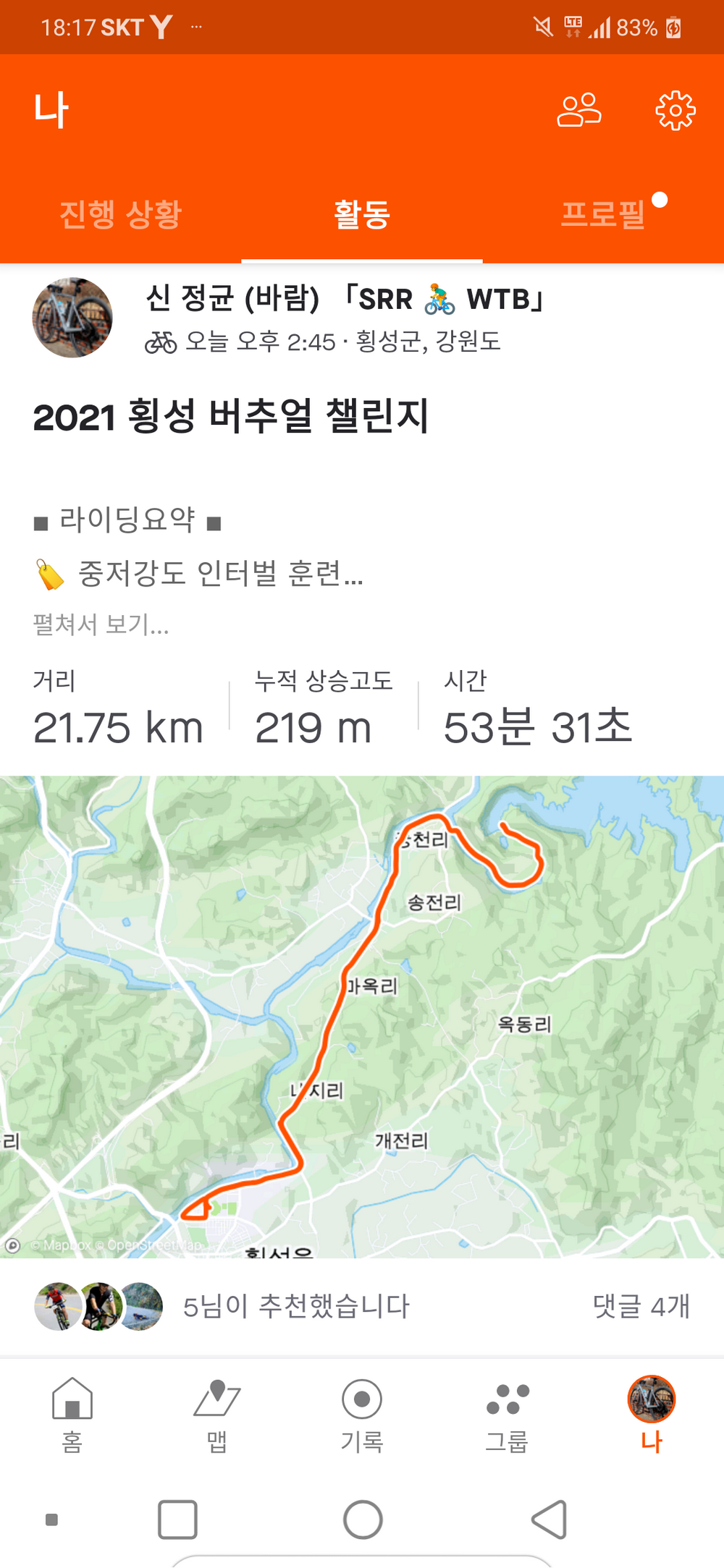The height and width of the screenshot is (1568, 724).
Task: Switch to the 프로필 tab
Action: 603,215
